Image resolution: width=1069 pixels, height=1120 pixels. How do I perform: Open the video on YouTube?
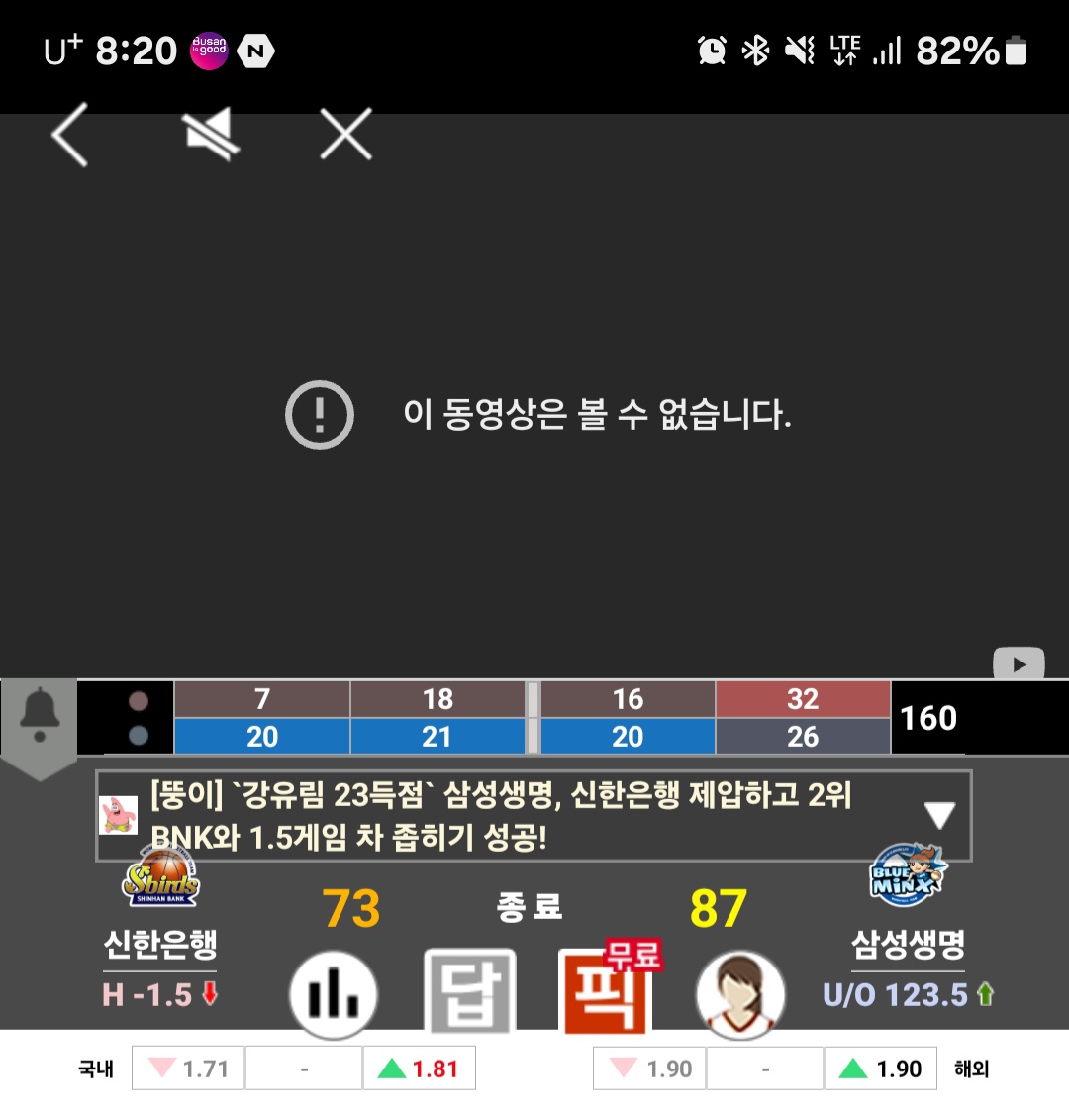tap(1019, 664)
